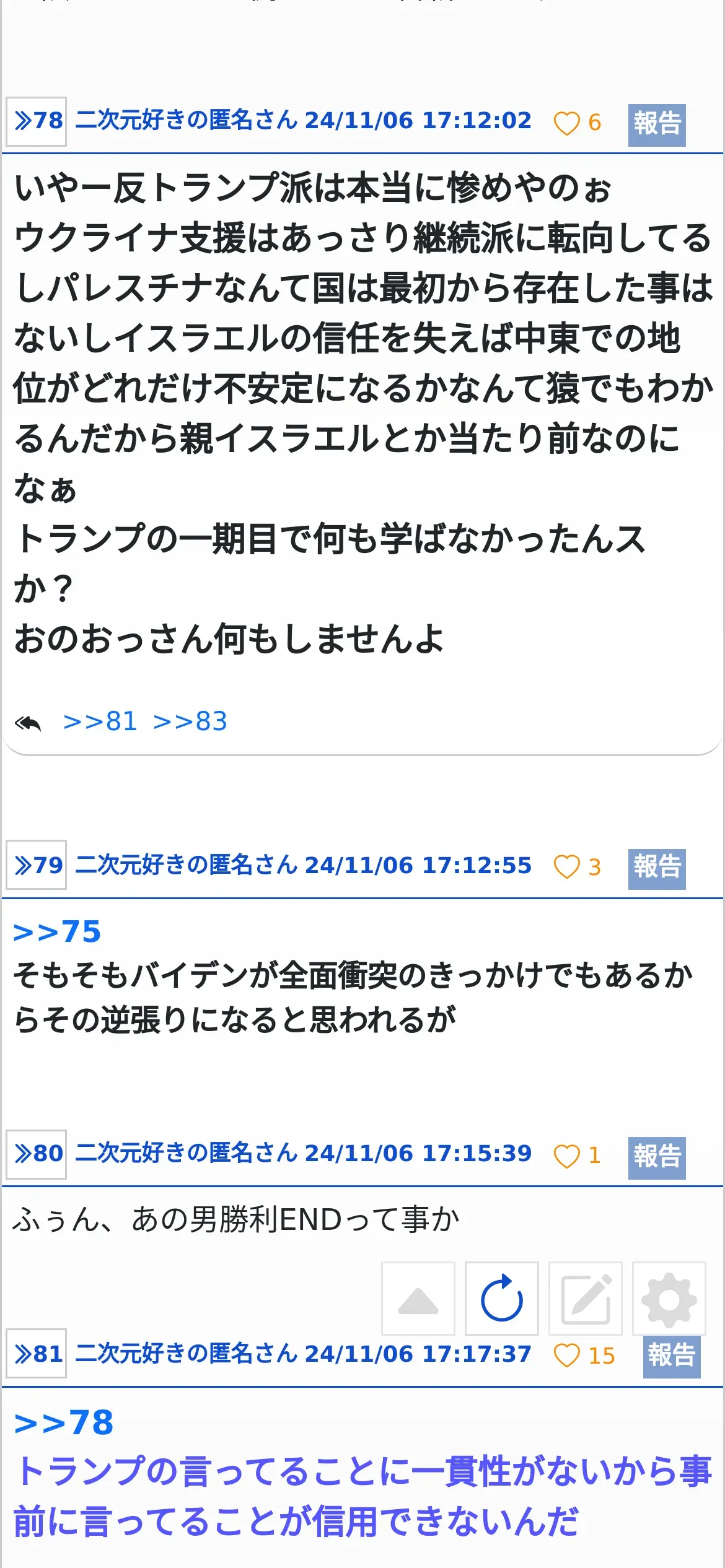The height and width of the screenshot is (1568, 725).
Task: Open settings with the gear icon
Action: [x=669, y=1299]
